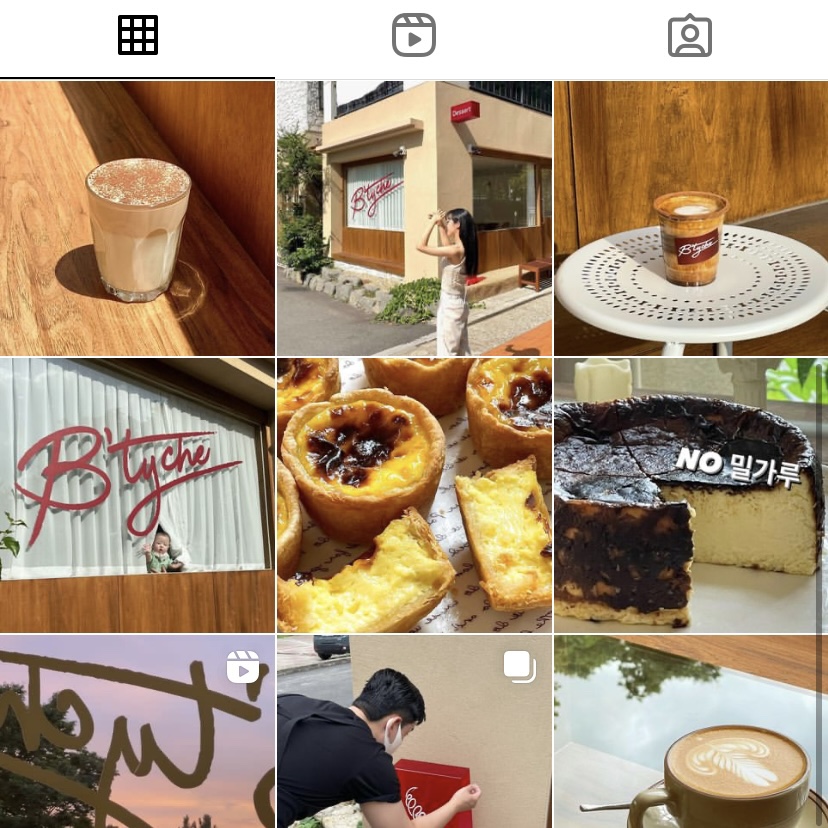
Task: Open the post of woman outside the cafe
Action: (414, 218)
